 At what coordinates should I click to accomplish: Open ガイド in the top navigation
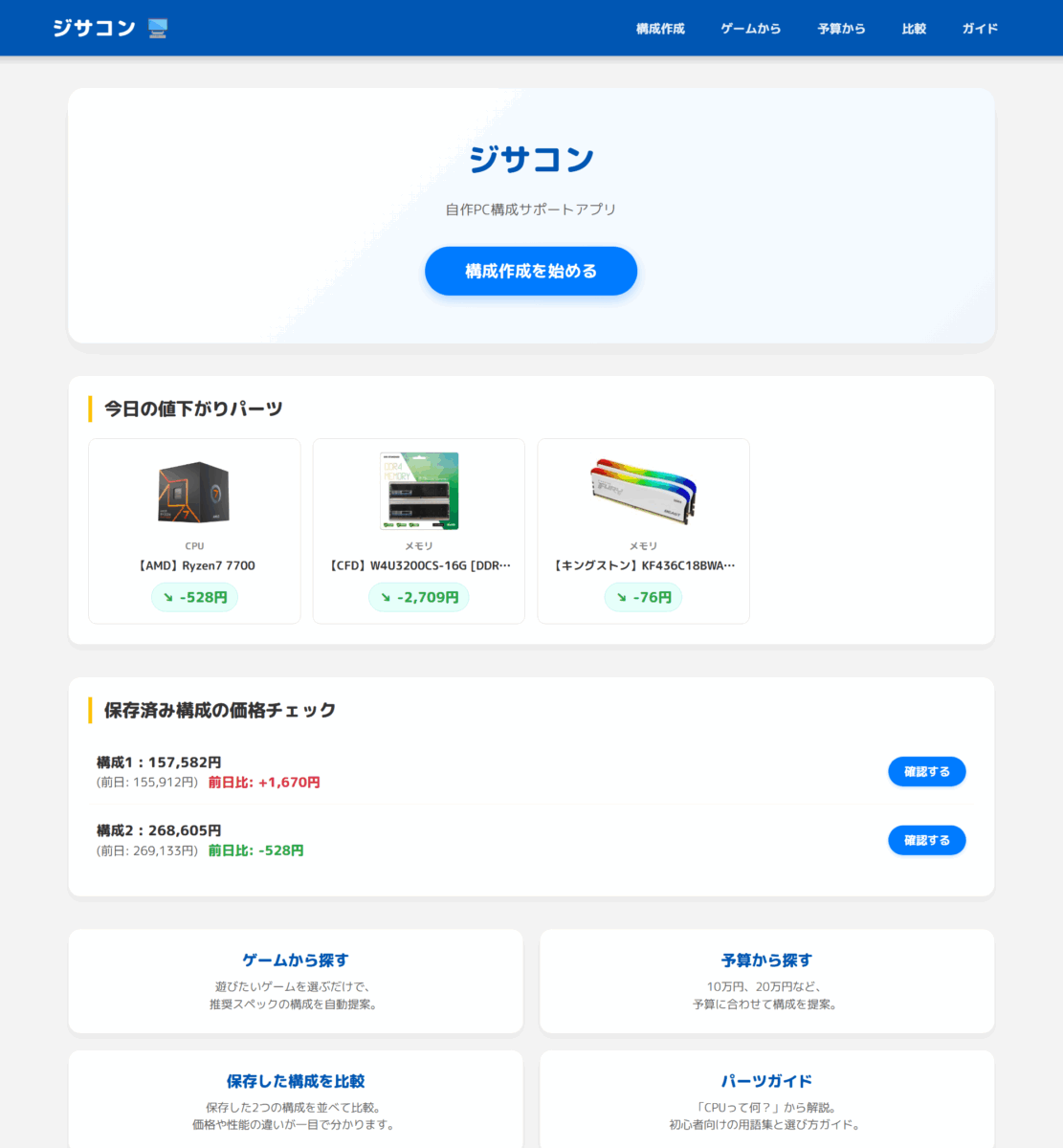click(x=980, y=29)
